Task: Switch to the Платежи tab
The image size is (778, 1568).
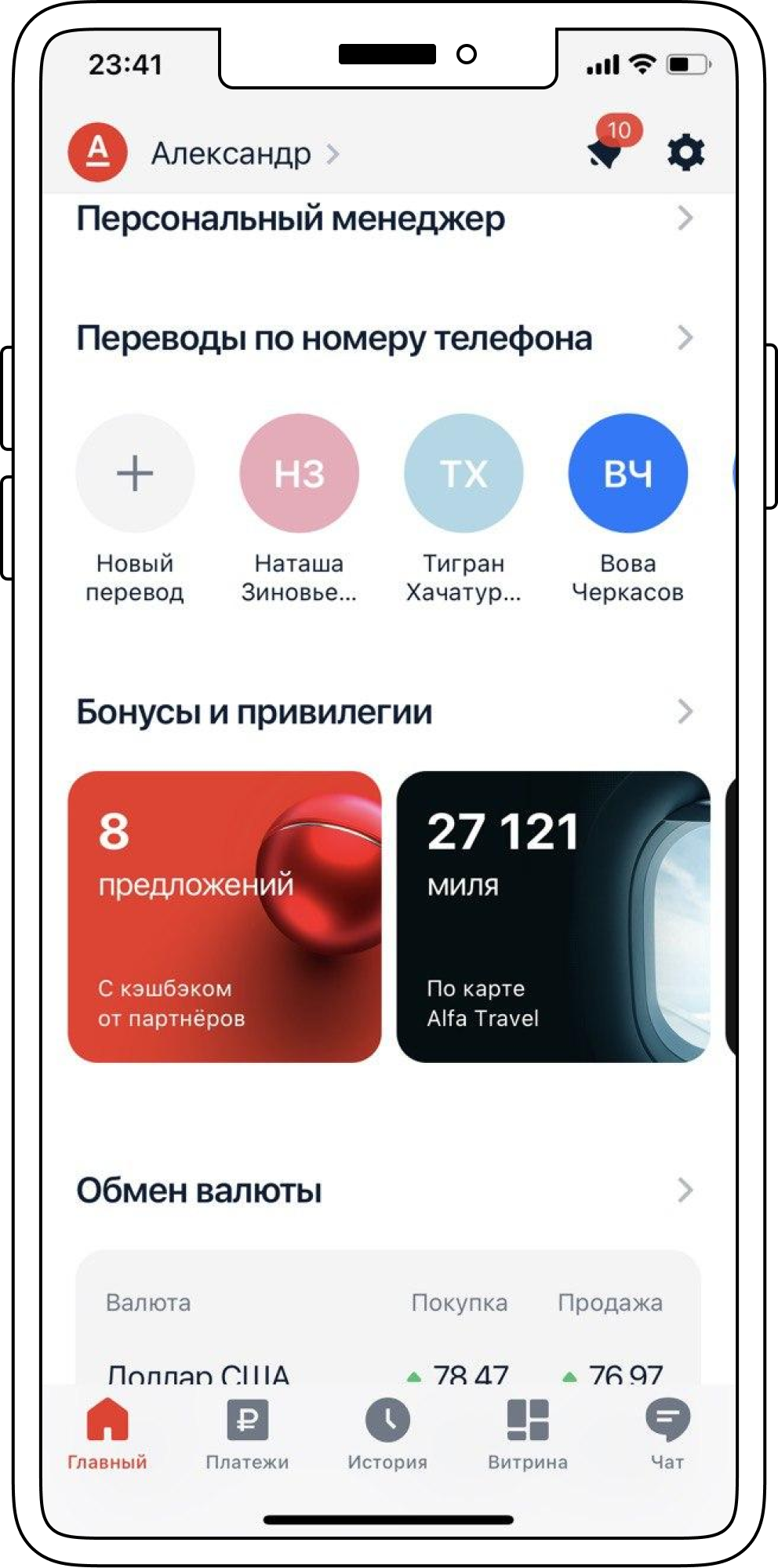Action: 247,1432
